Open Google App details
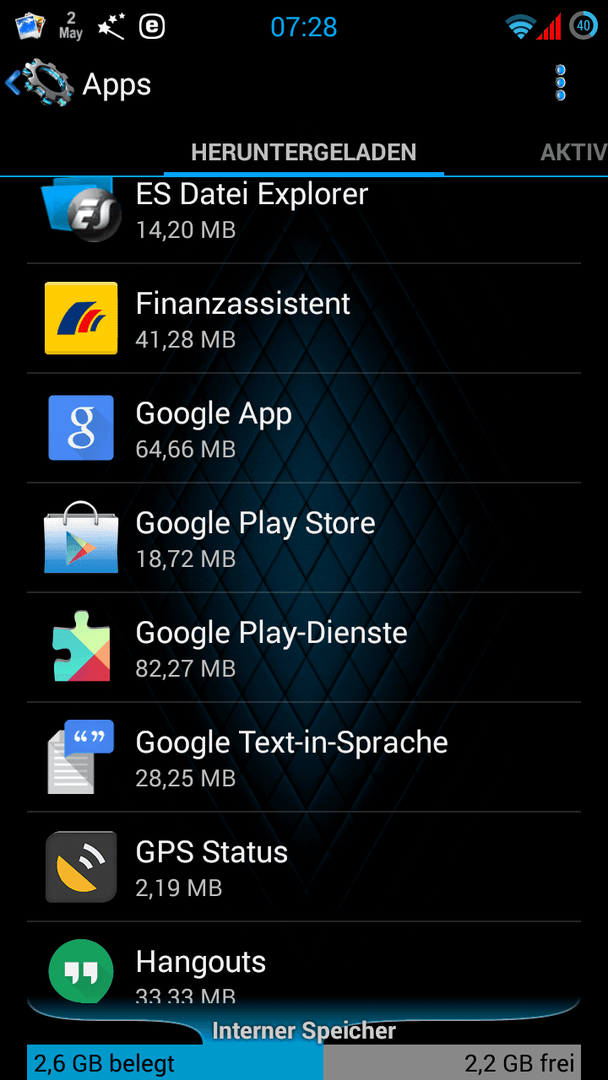The width and height of the screenshot is (608, 1080). [304, 428]
